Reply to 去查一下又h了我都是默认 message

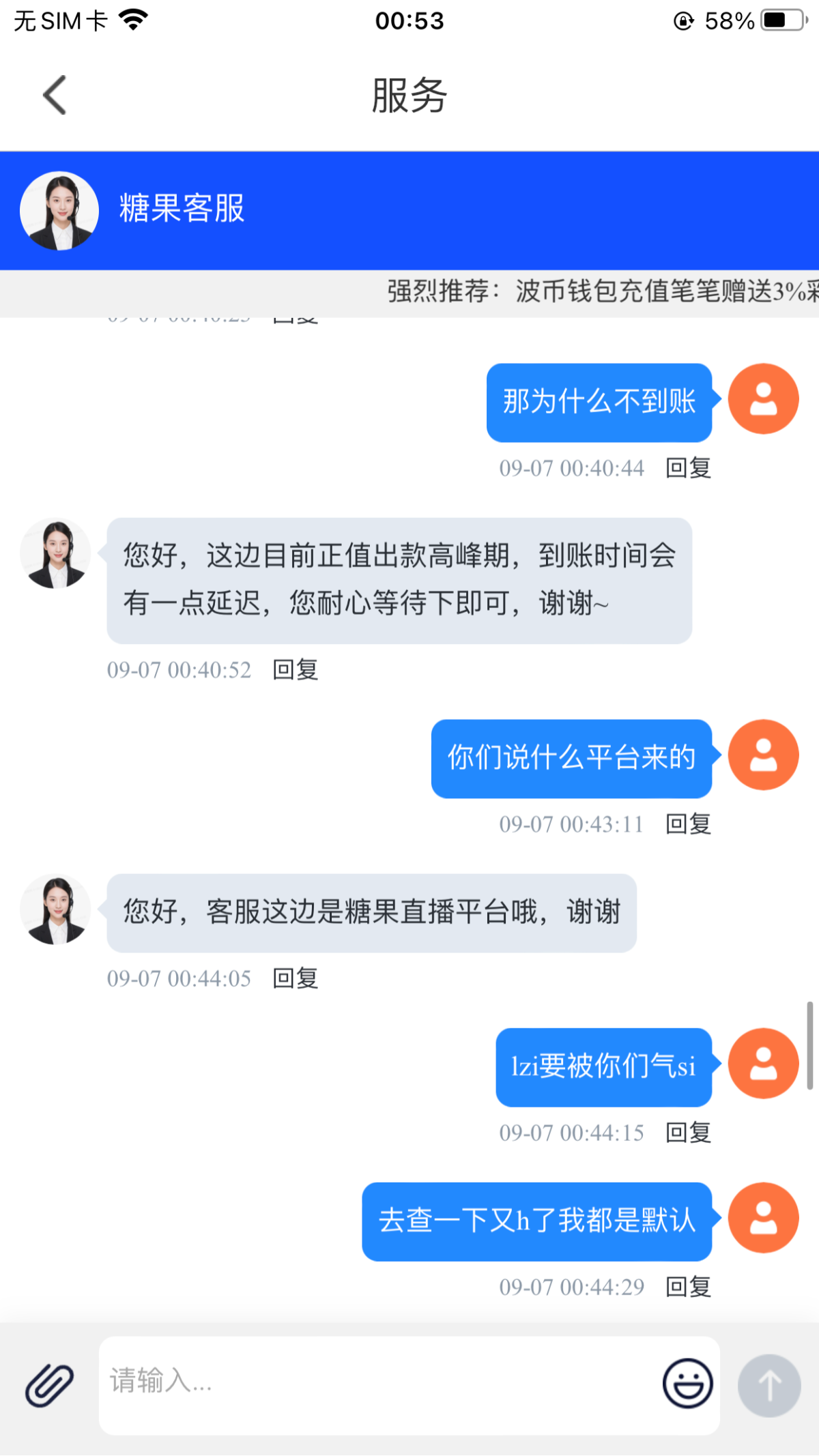(688, 1287)
